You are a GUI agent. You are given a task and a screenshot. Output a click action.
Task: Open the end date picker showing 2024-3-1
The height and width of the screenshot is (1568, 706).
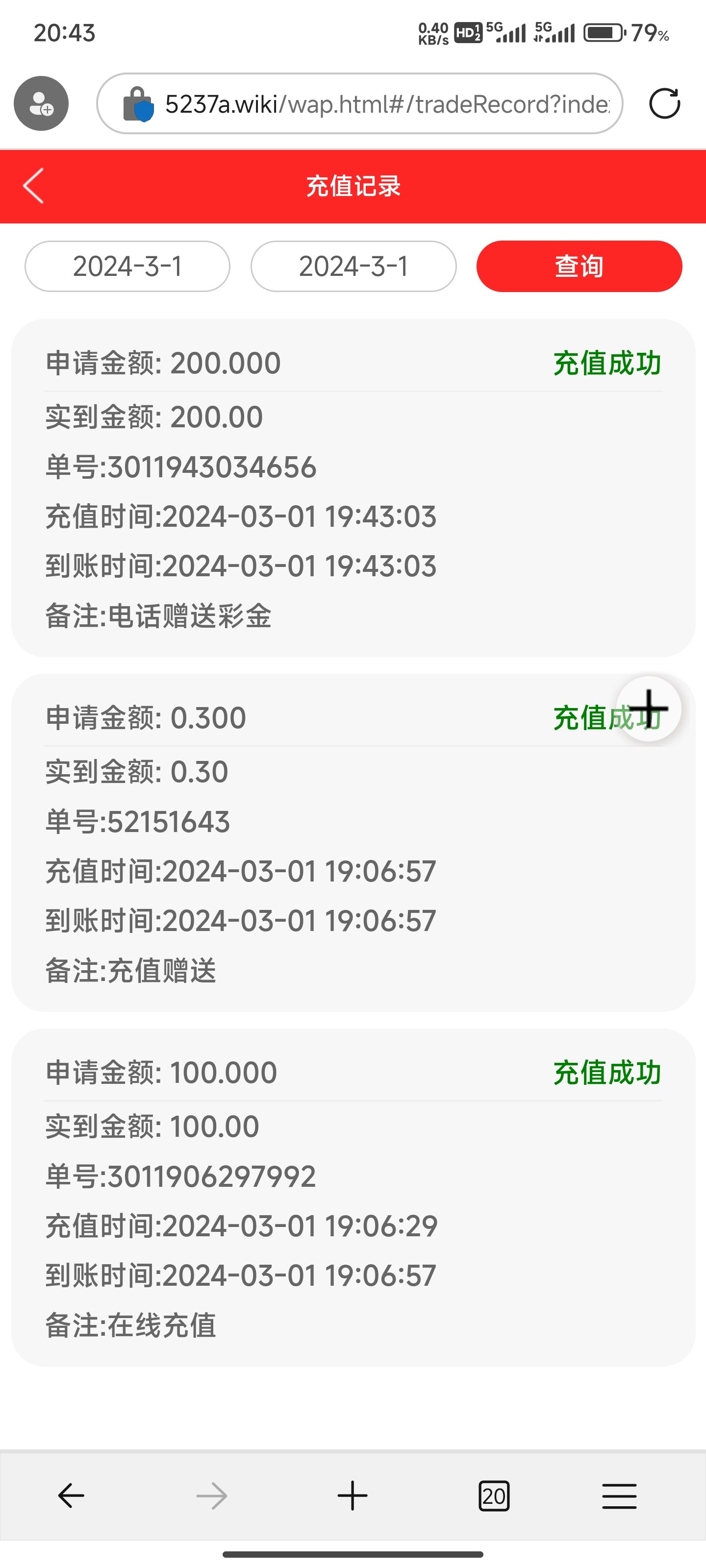(353, 266)
